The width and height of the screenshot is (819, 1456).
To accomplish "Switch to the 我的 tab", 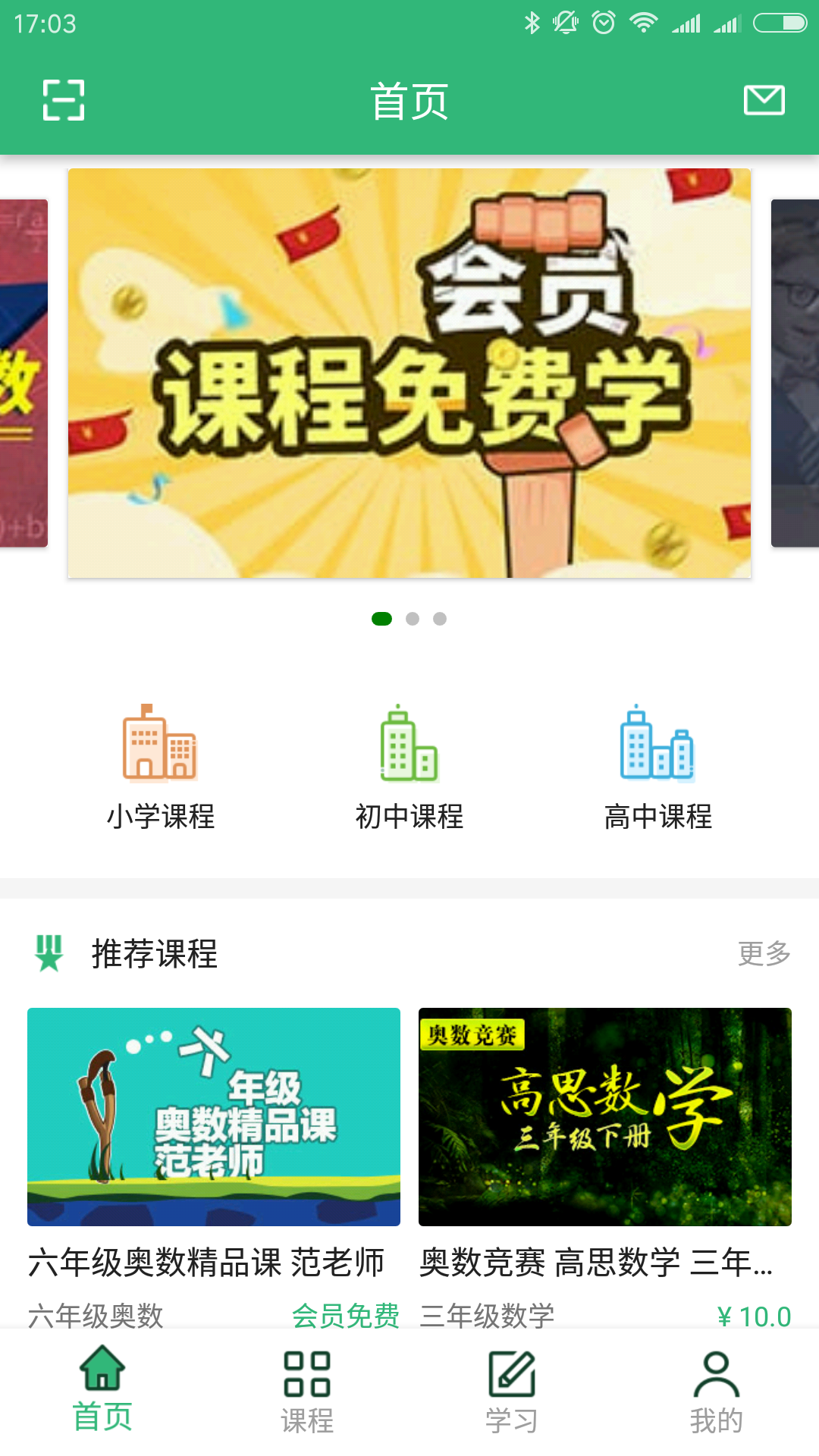I will point(717,1389).
